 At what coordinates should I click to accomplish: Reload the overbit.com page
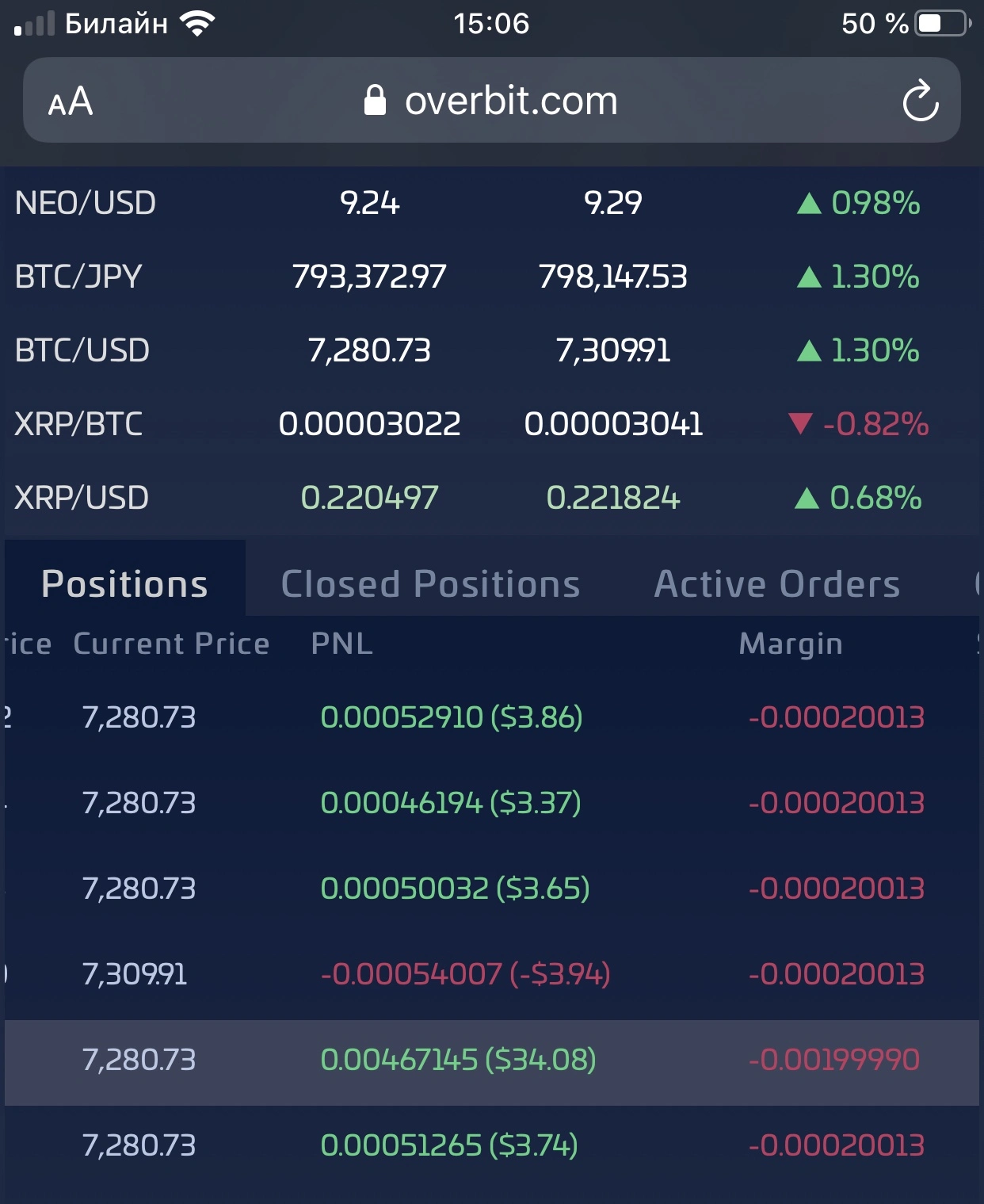[920, 101]
